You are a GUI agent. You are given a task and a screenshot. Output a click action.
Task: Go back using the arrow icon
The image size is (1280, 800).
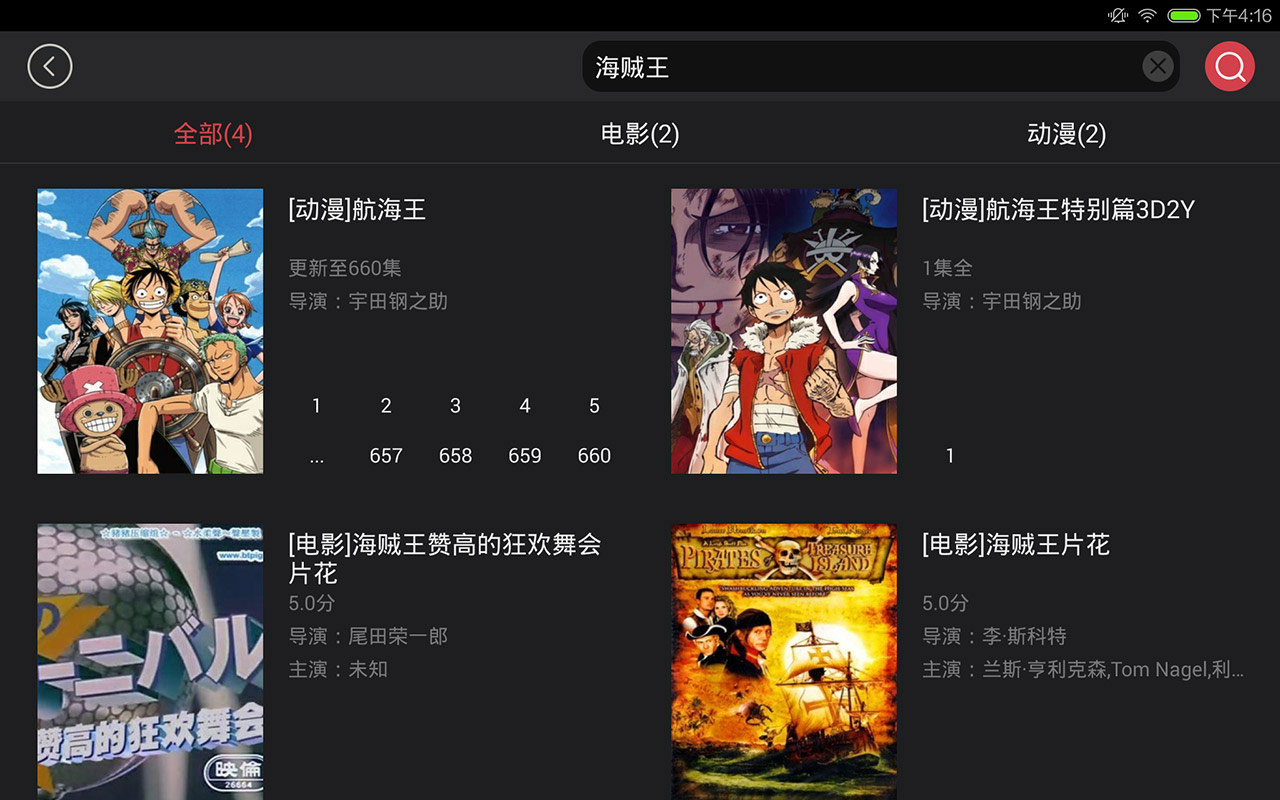point(50,67)
